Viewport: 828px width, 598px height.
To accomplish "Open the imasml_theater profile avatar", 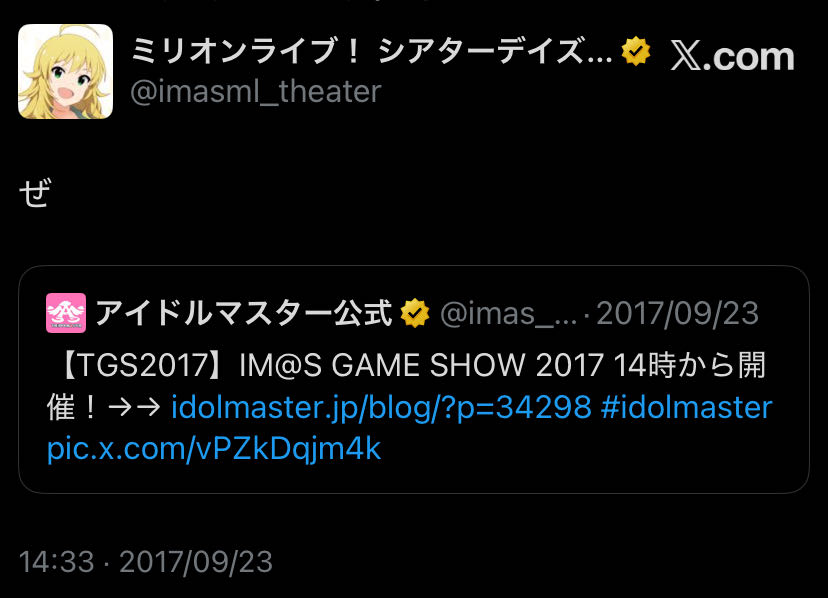I will click(65, 71).
